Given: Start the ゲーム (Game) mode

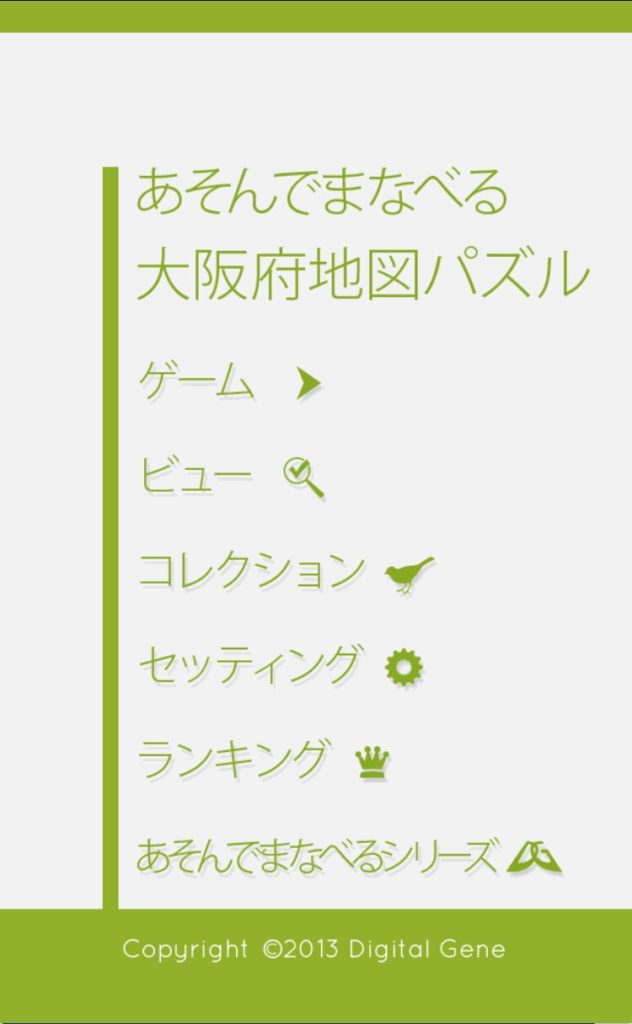Looking at the screenshot, I should (x=228, y=383).
